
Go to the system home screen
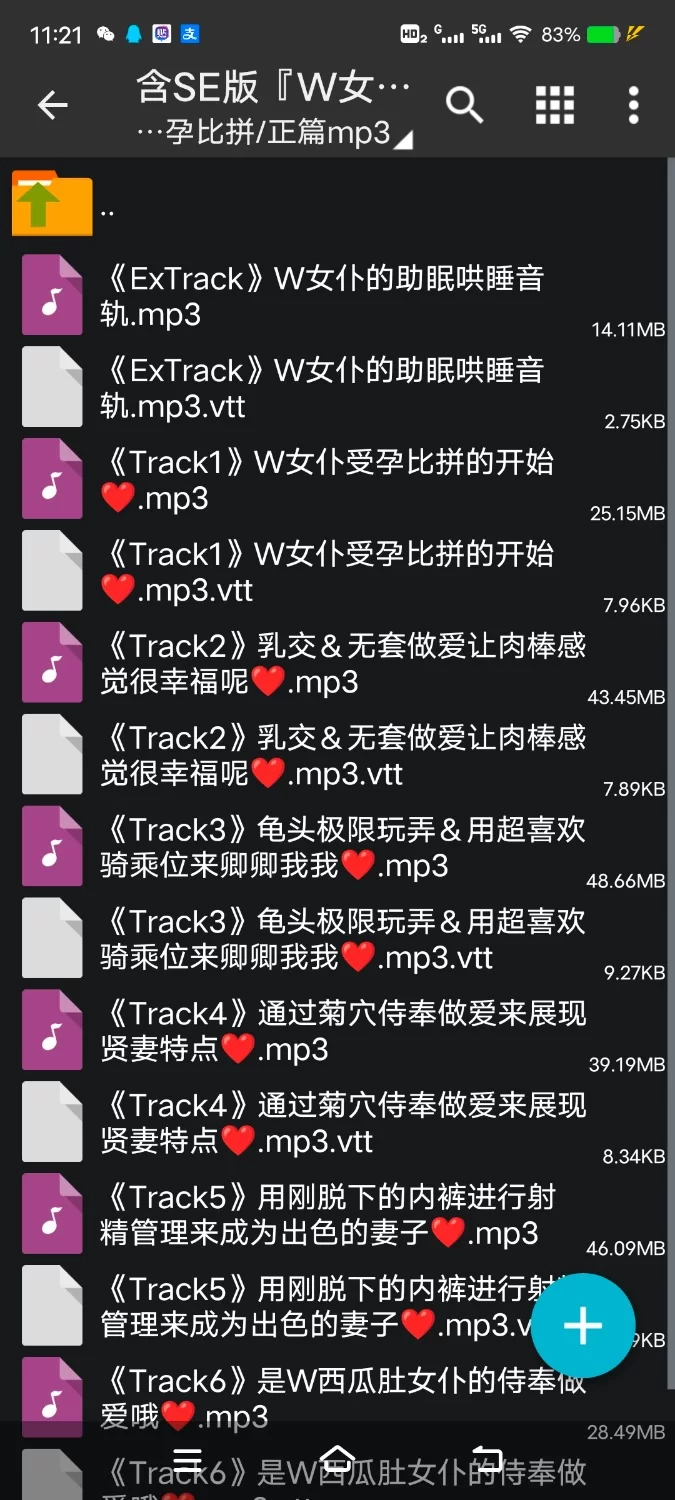[337, 1458]
